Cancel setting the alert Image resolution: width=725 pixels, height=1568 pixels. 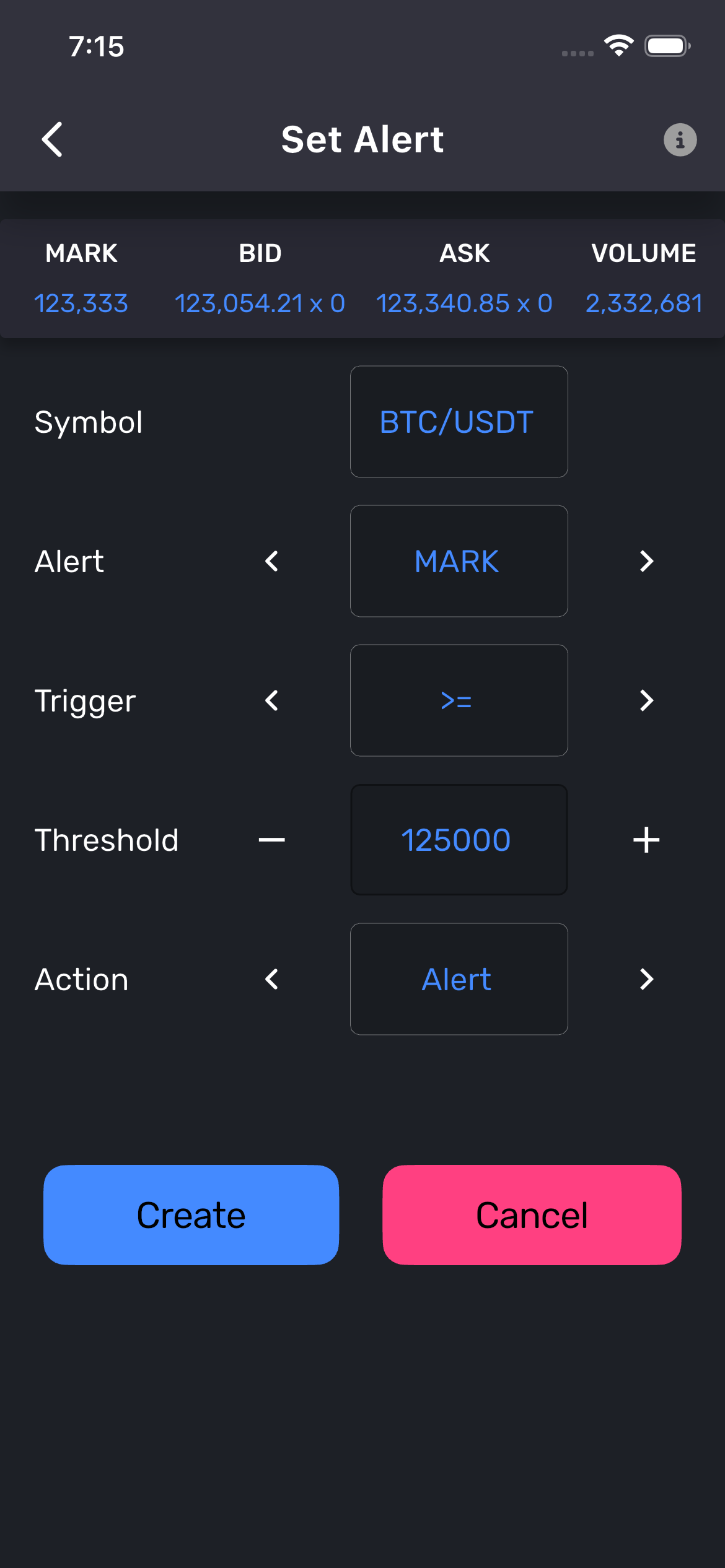point(532,1214)
